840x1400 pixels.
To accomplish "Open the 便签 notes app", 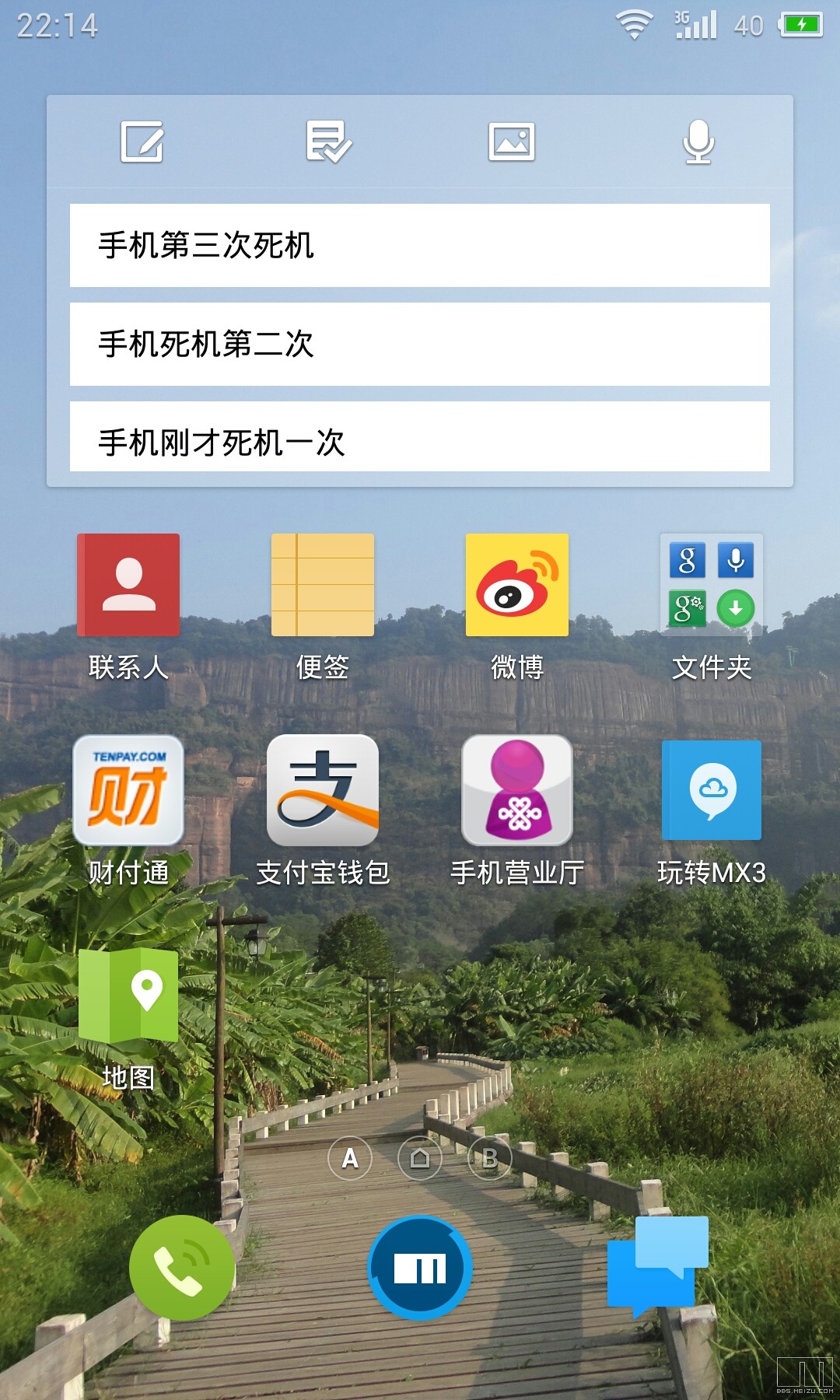I will click(x=323, y=585).
